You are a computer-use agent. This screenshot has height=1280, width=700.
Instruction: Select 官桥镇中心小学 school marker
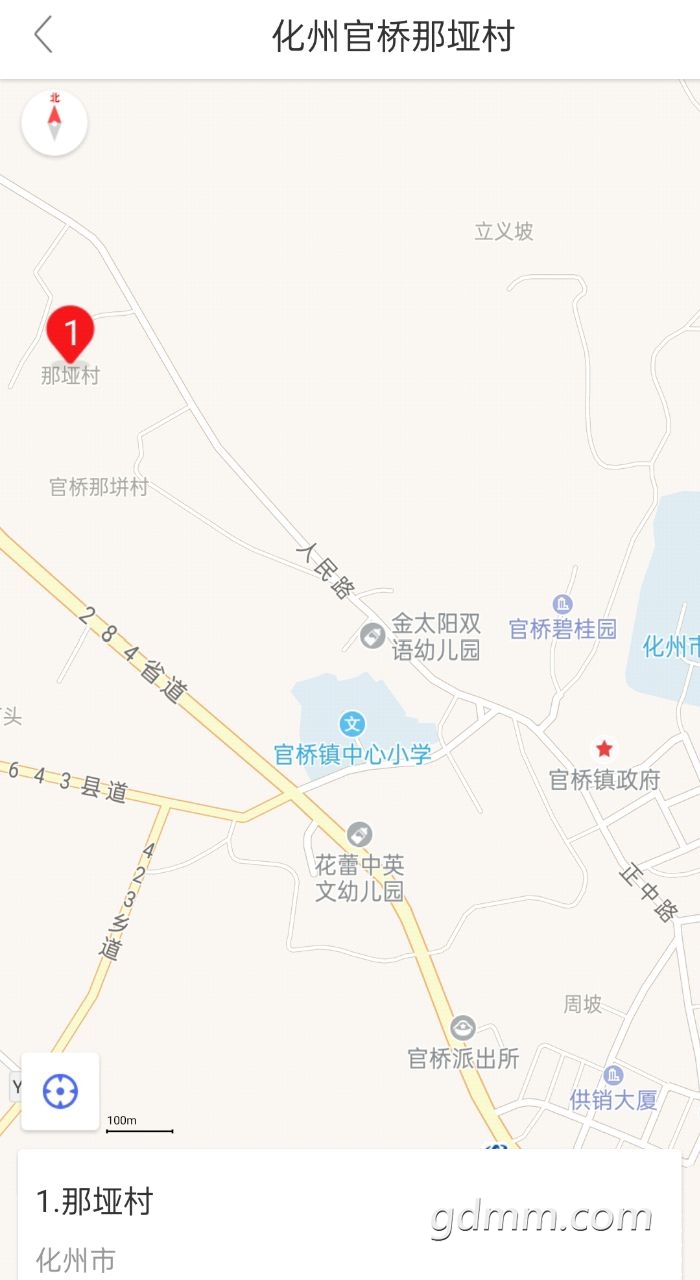351,723
